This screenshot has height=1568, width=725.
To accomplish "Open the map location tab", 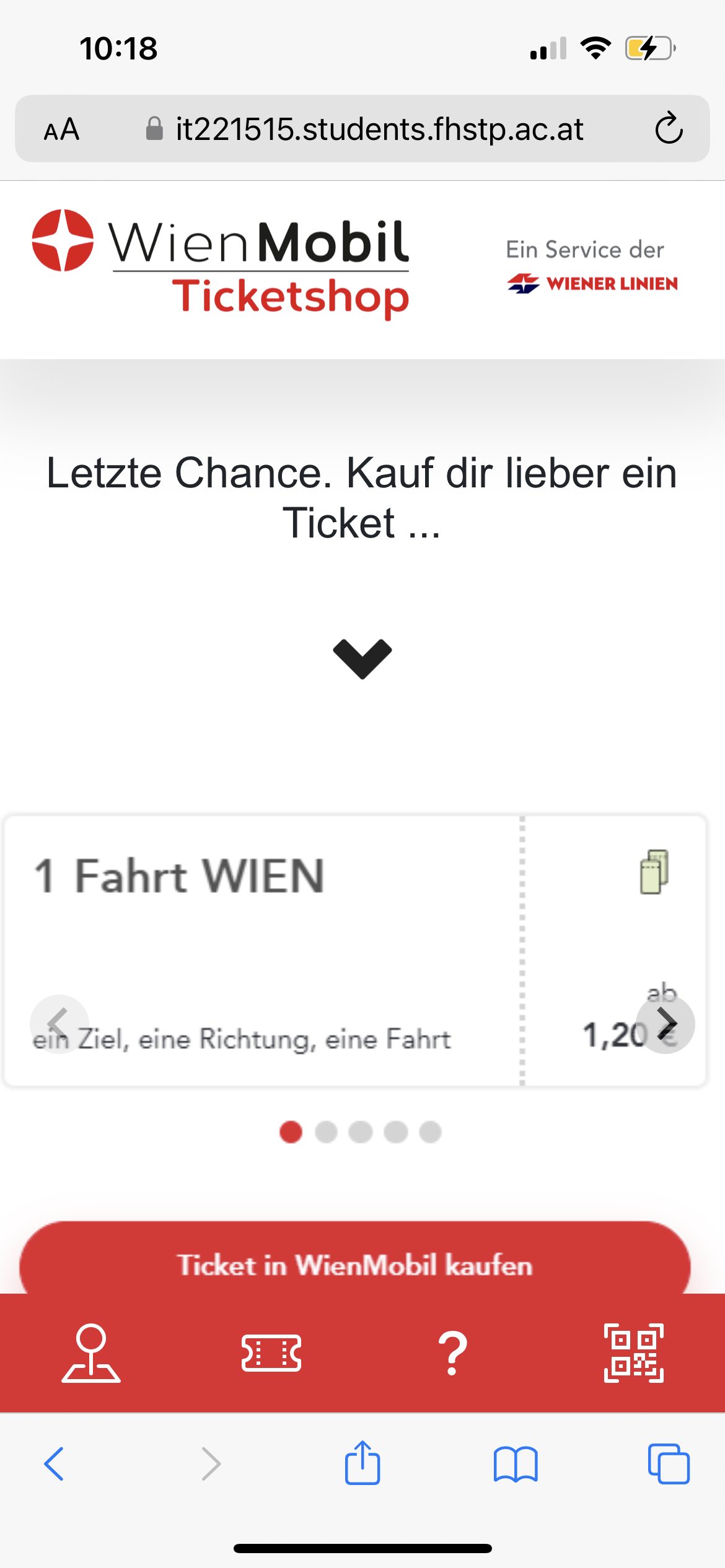I will click(x=91, y=1353).
